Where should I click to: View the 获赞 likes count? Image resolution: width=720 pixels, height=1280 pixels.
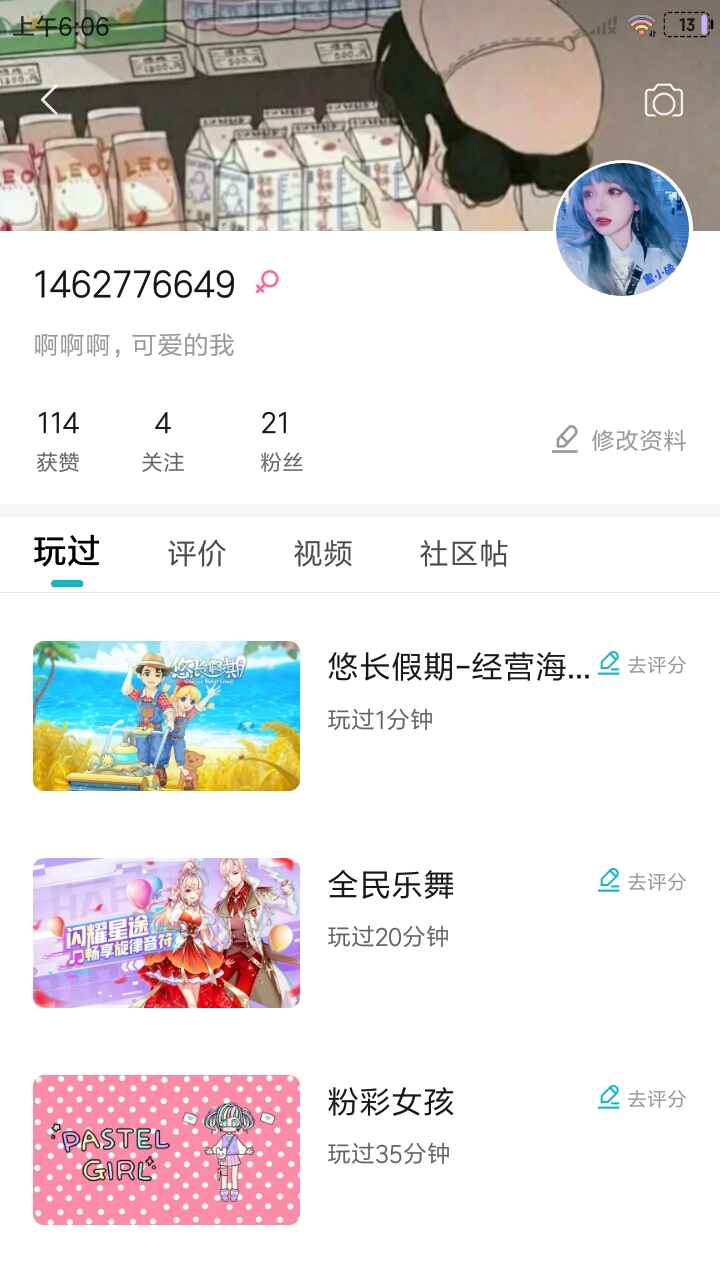tap(58, 440)
